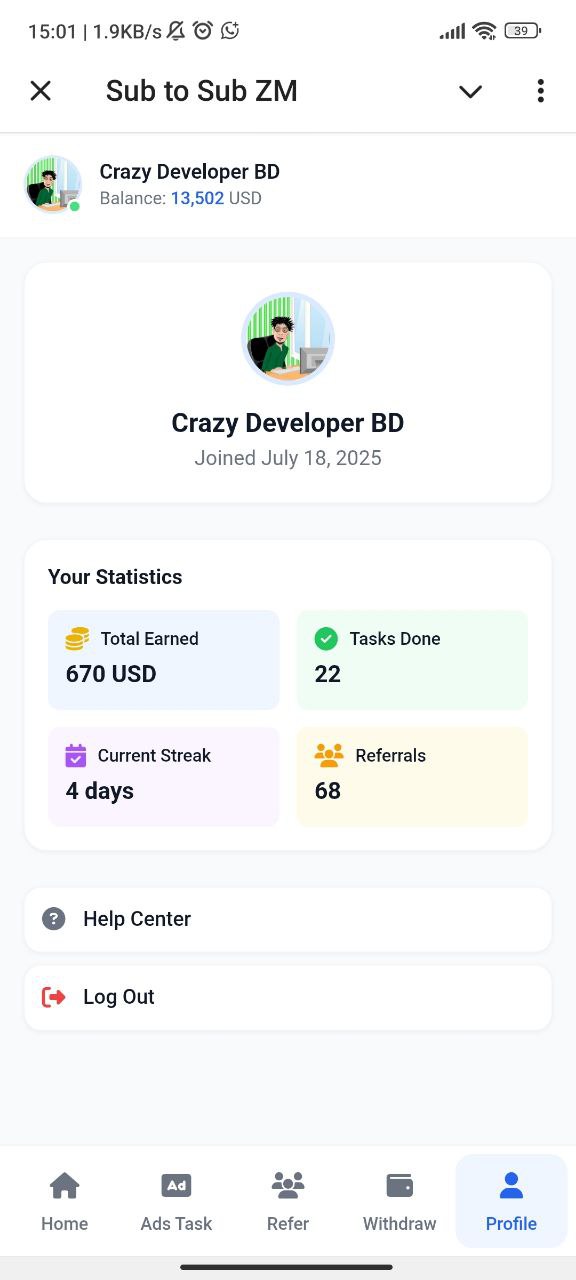Tap Log Out
Screen dimensions: 576x1280
288,997
